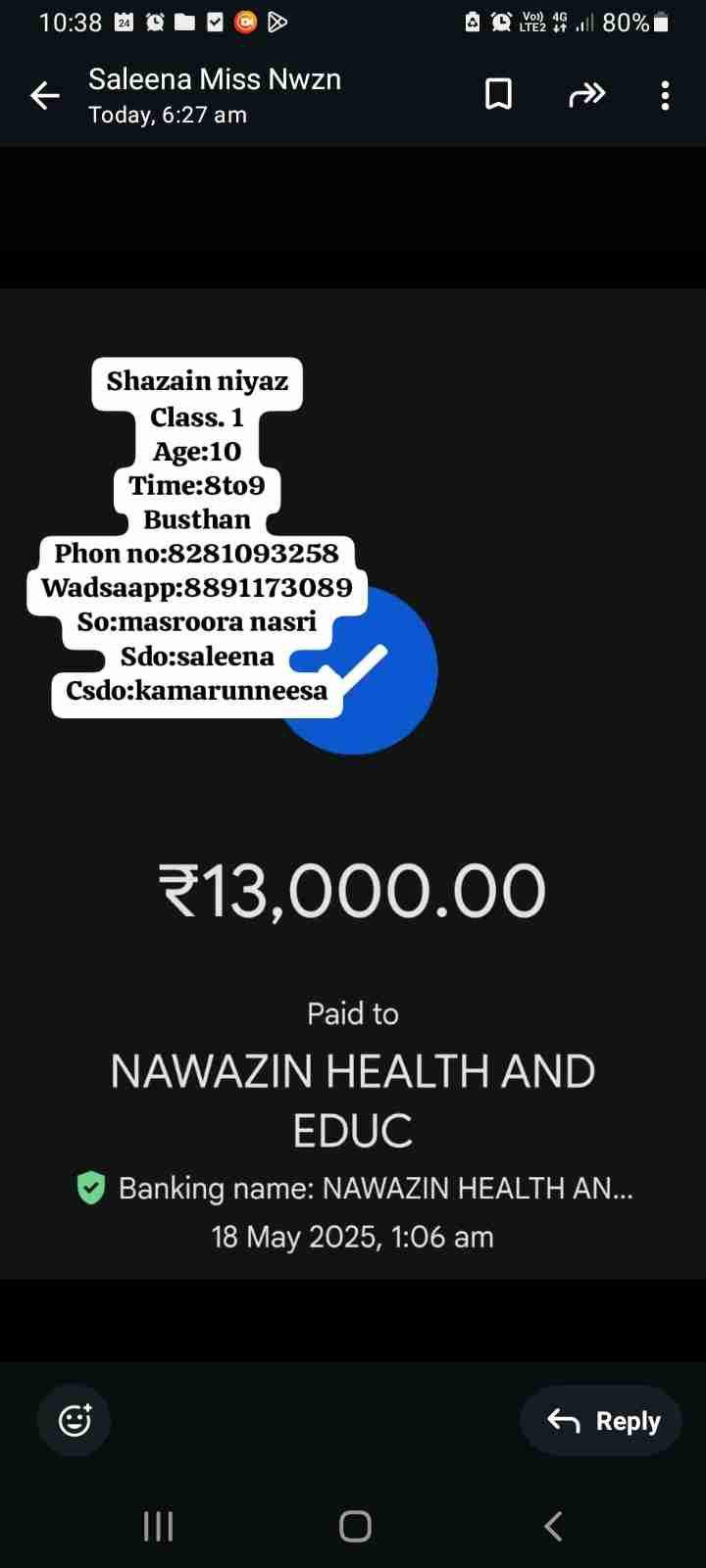Screen dimensions: 706x1568
Task: Open the overflow menu
Action: click(x=665, y=95)
